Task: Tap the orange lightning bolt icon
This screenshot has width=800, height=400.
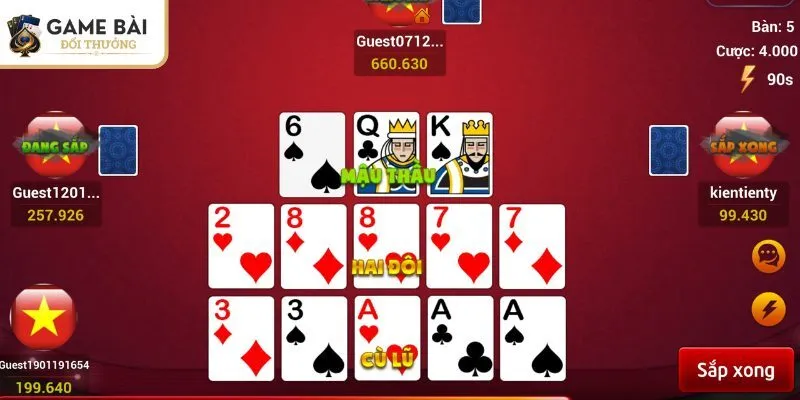Action: 768,310
